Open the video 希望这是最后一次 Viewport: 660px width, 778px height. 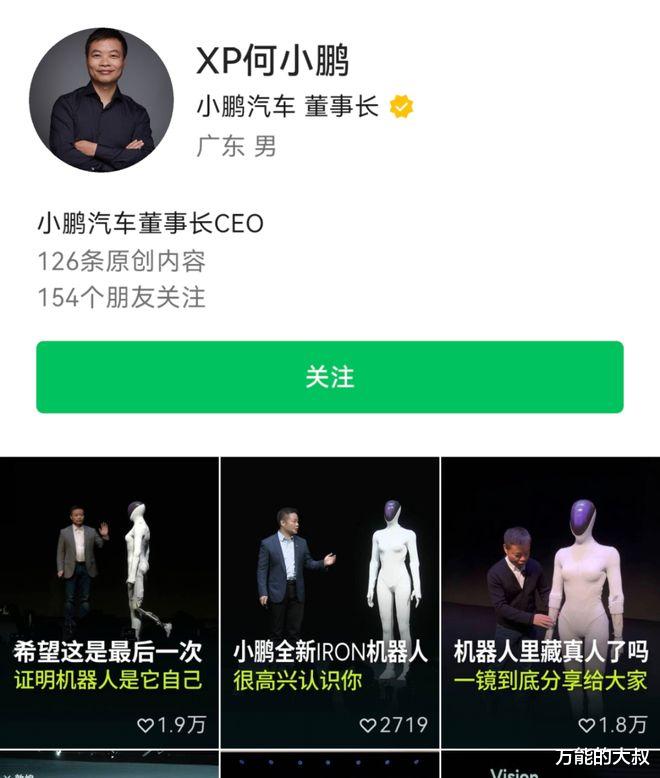109,602
